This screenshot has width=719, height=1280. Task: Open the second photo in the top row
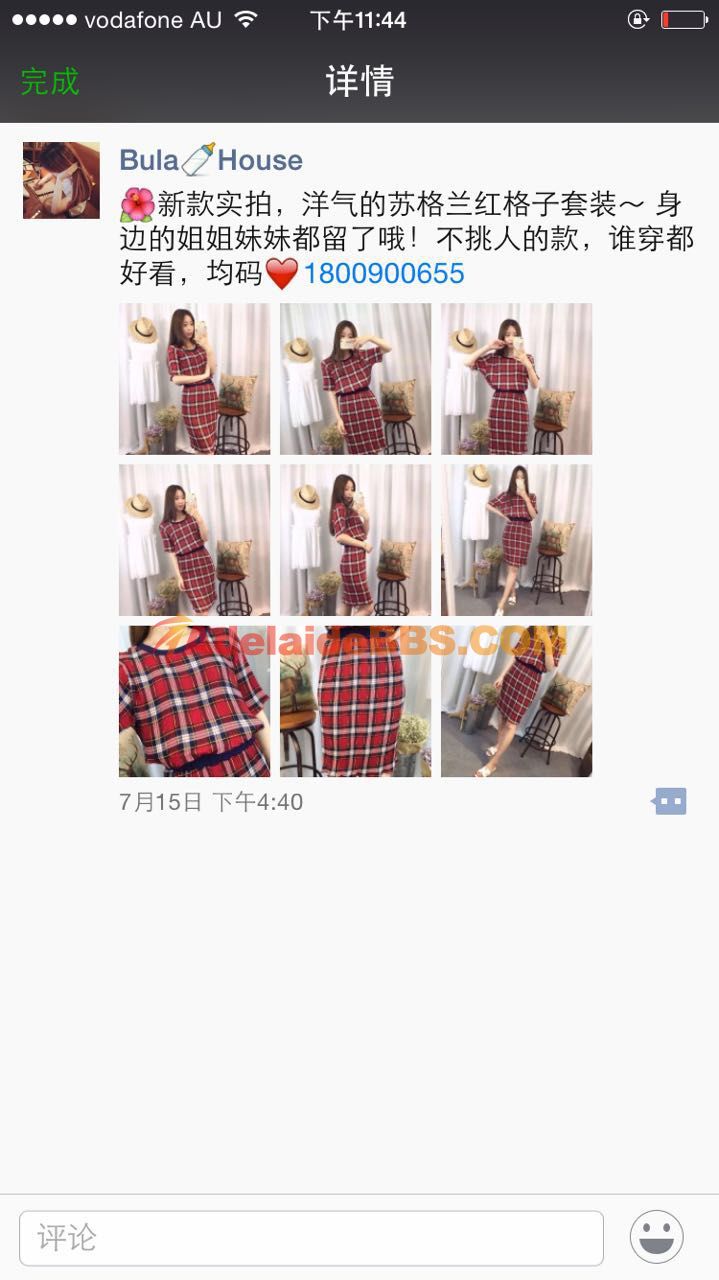(355, 379)
